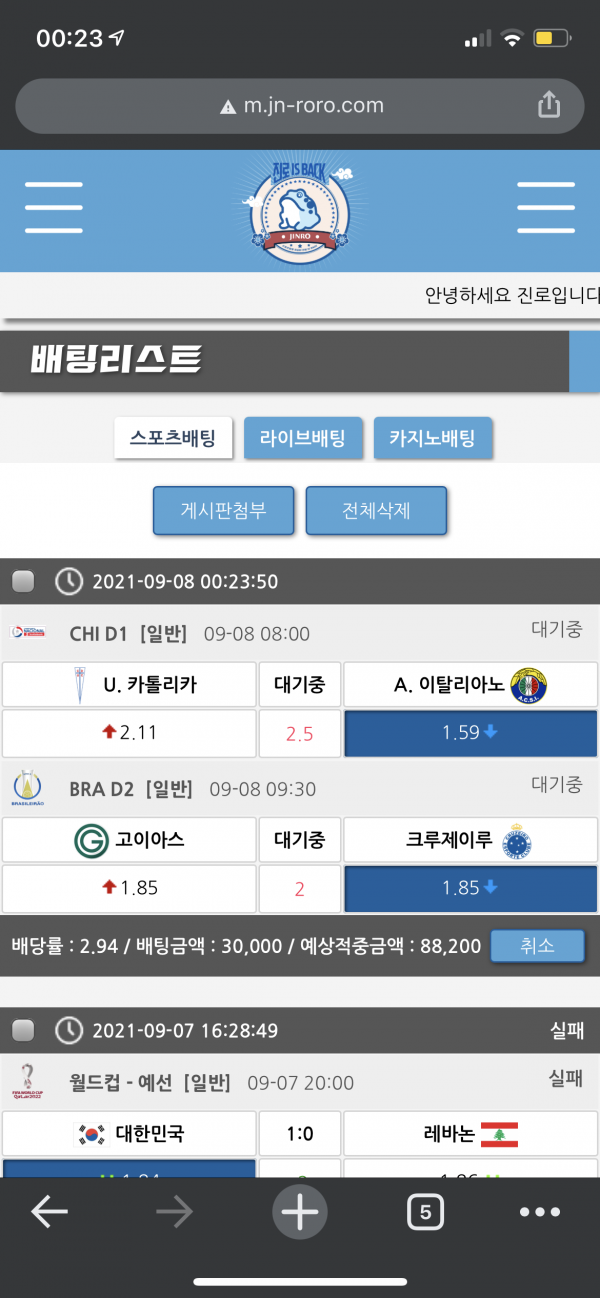
Task: Open the left hamburger menu
Action: (53, 208)
